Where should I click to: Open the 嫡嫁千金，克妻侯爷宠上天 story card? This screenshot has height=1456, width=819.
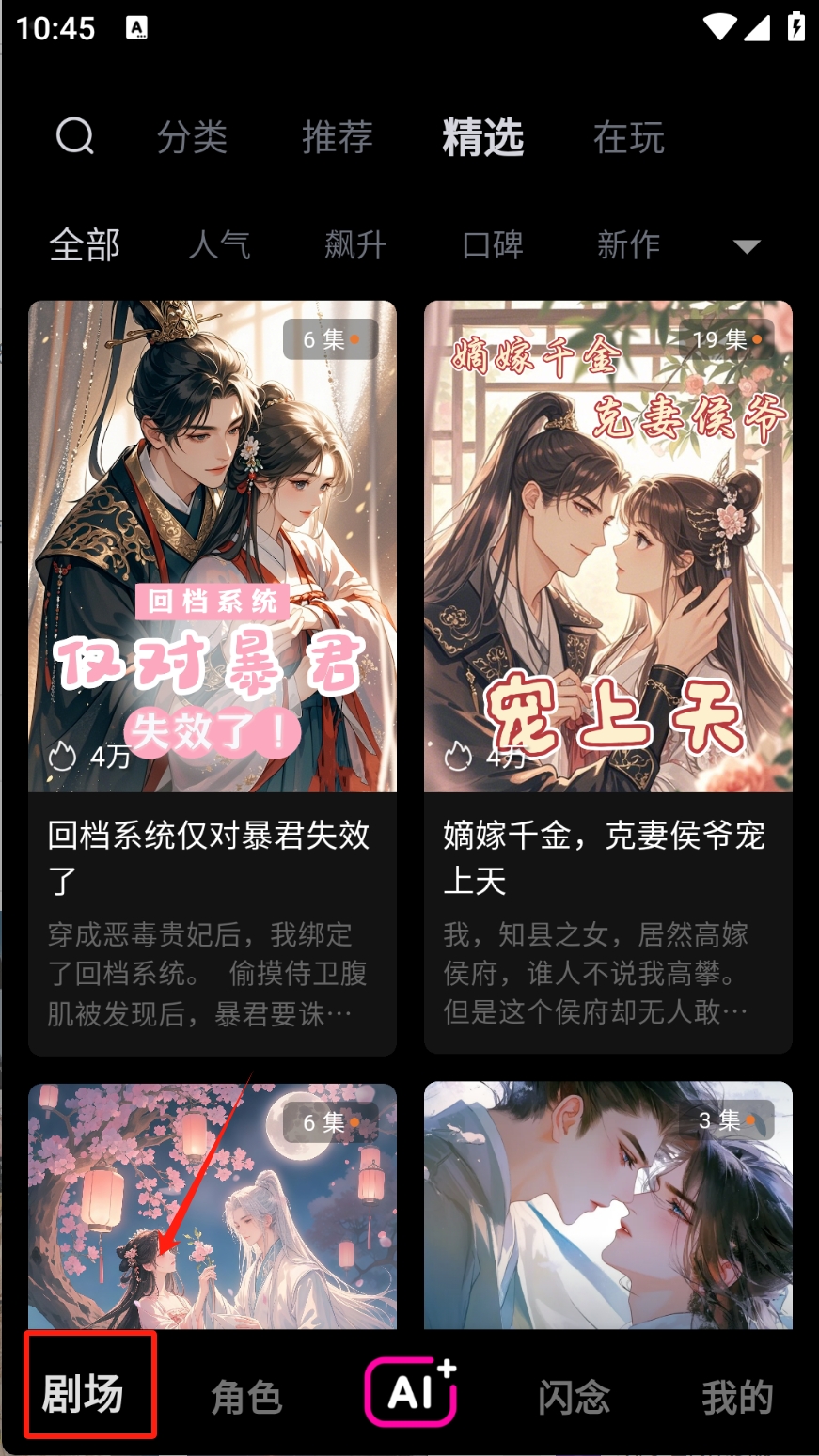pyautogui.click(x=607, y=677)
